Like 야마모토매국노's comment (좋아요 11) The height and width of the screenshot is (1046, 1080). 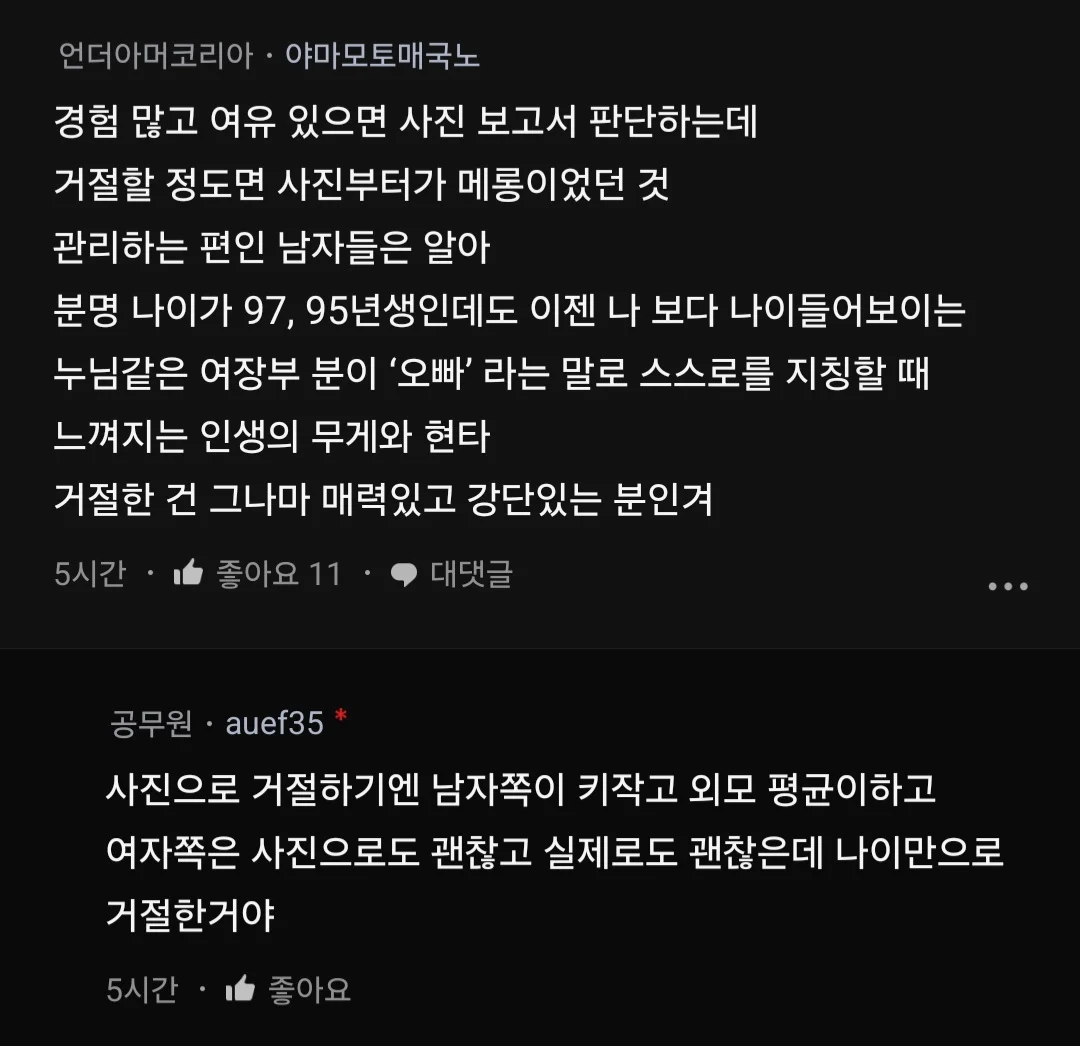point(257,573)
